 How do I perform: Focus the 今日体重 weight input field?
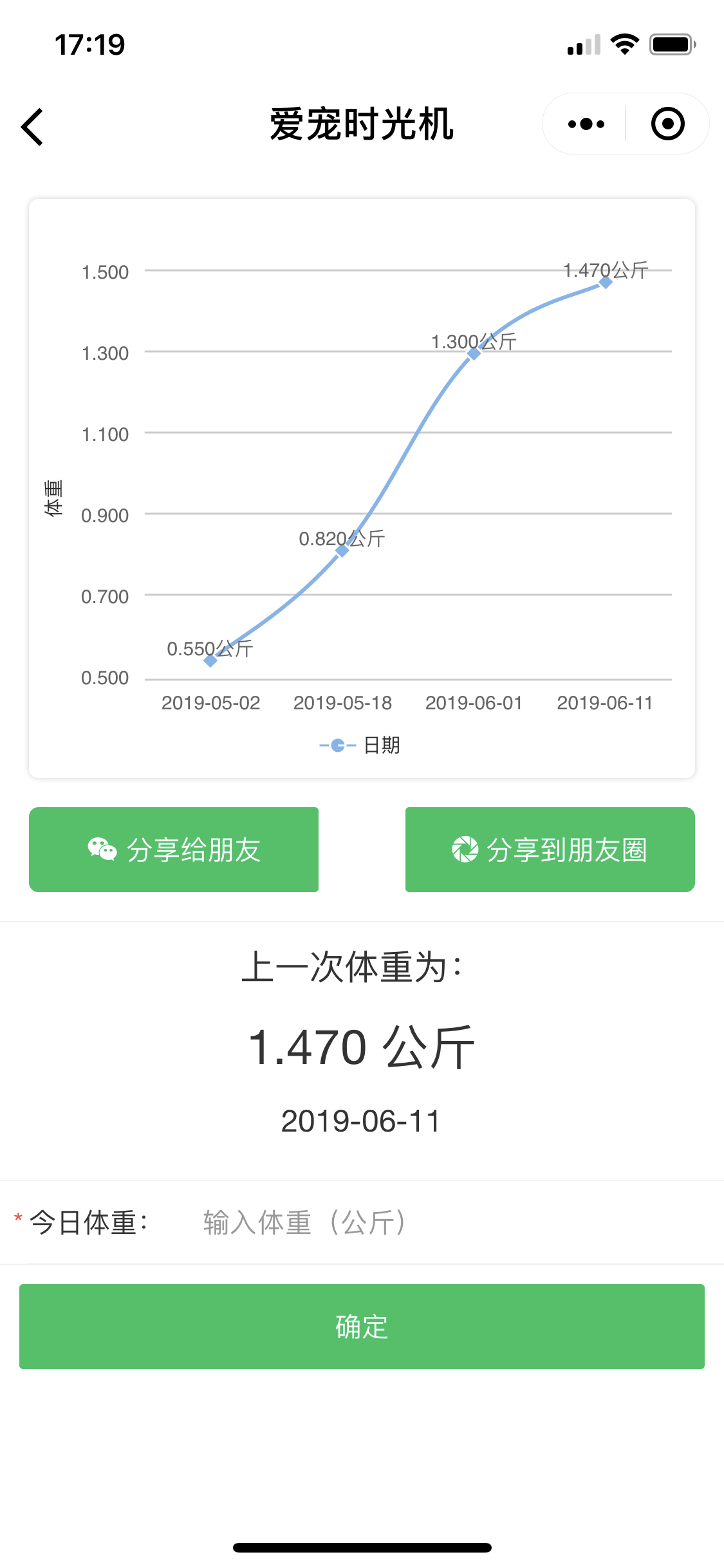(450, 1222)
